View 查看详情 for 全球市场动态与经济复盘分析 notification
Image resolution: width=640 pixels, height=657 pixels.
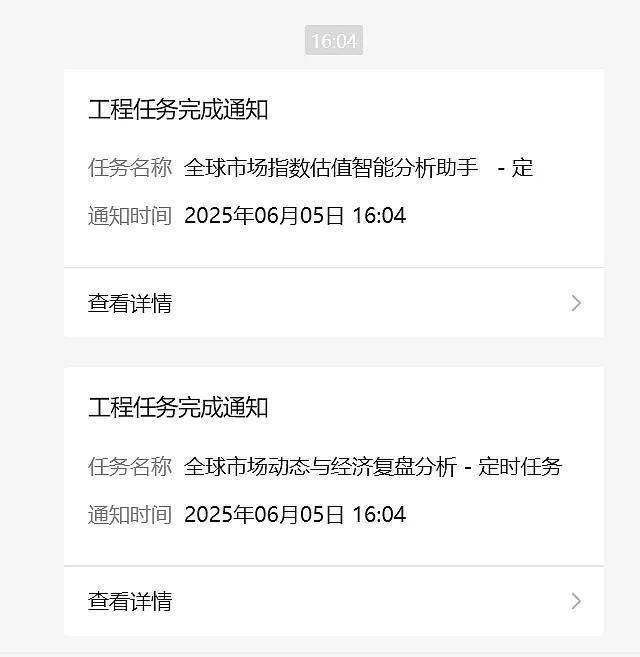pos(333,601)
